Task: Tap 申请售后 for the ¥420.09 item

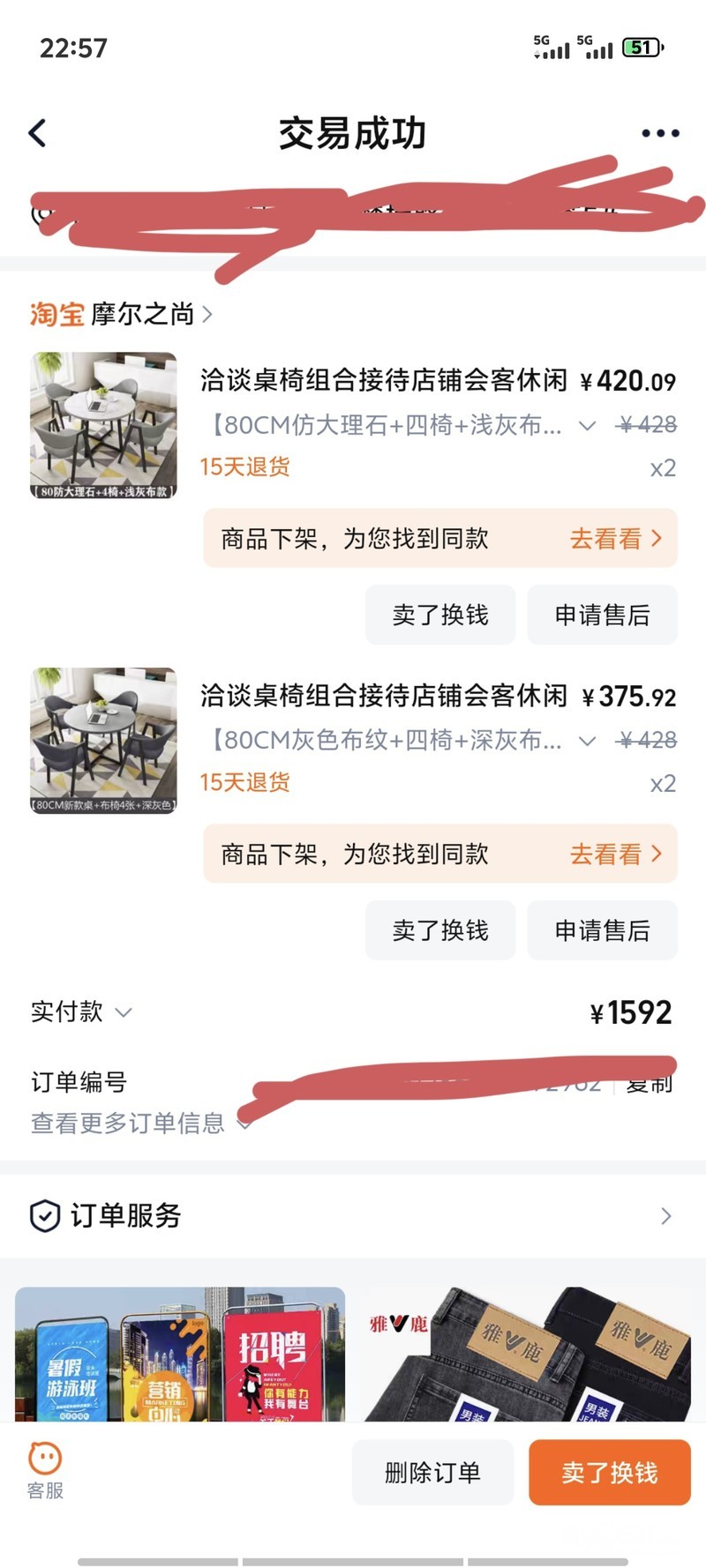Action: coord(602,615)
